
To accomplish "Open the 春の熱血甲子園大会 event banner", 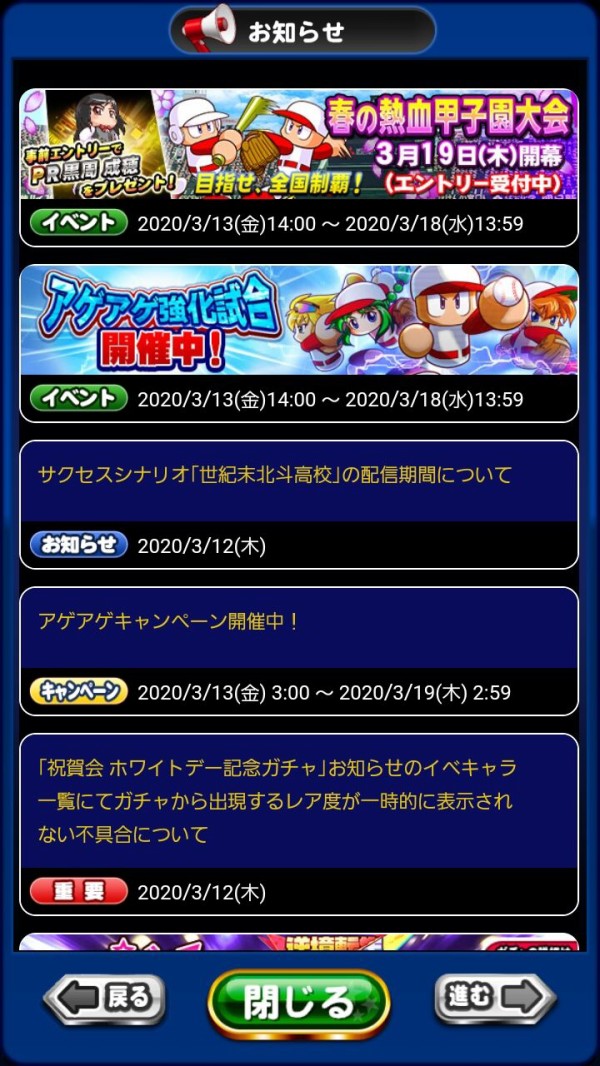I will point(299,145).
